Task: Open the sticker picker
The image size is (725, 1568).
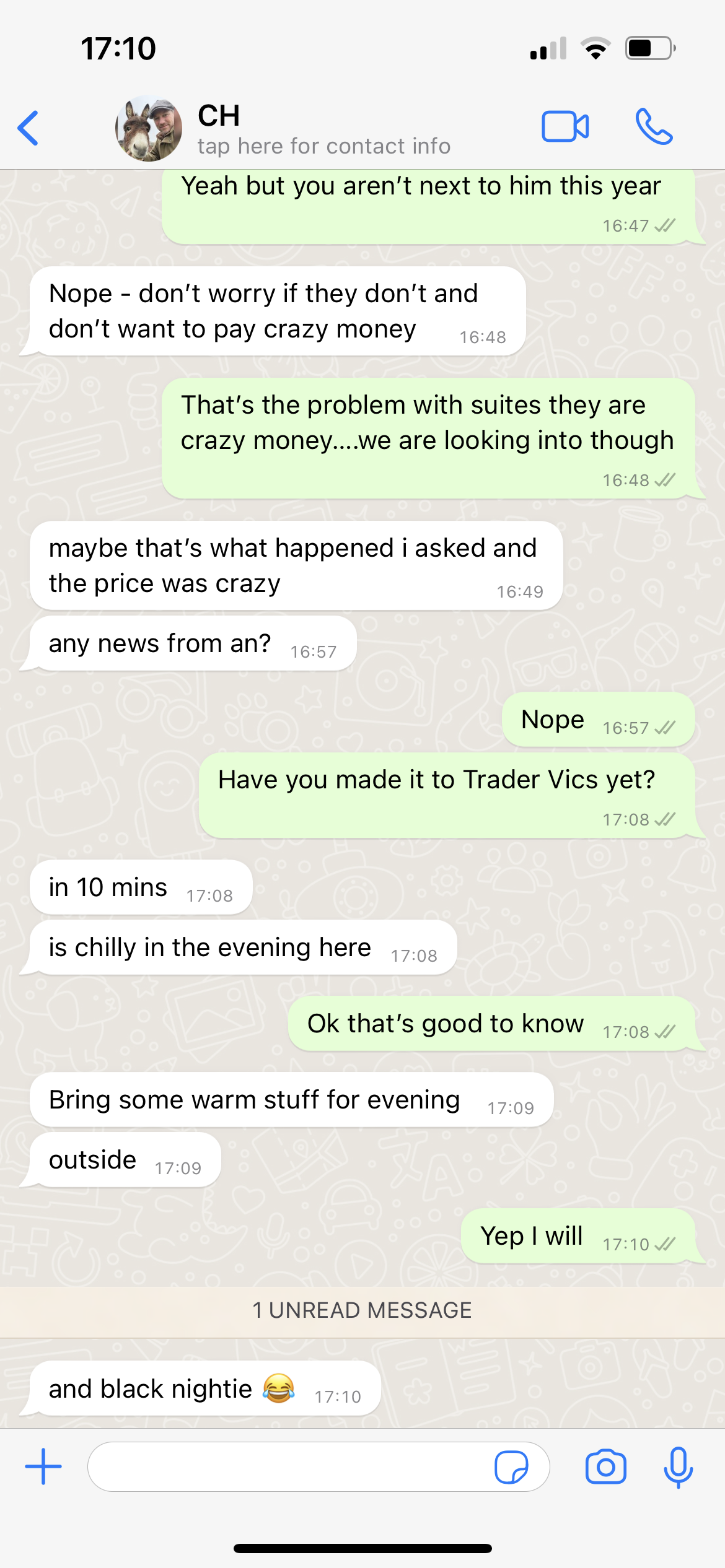Action: 511,1467
